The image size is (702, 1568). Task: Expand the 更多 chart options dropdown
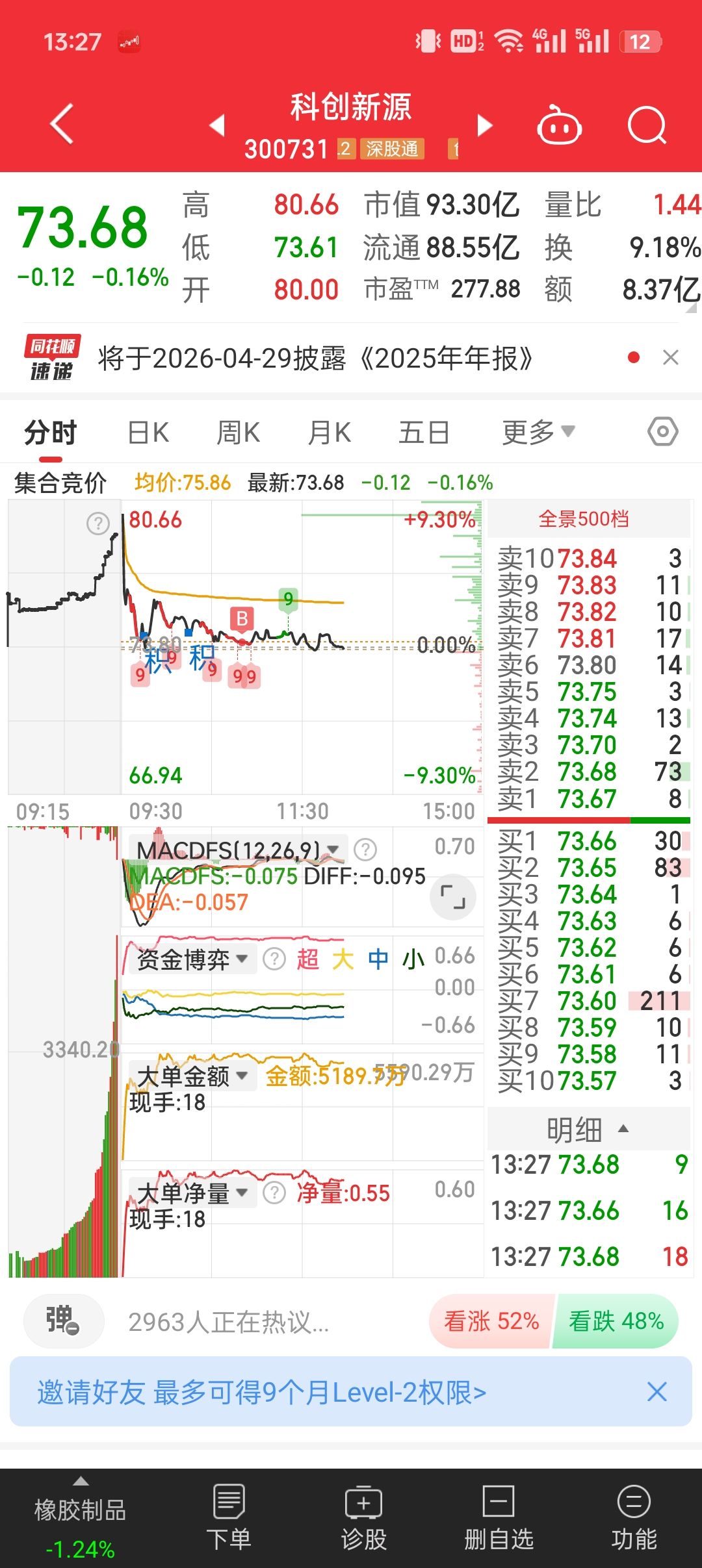(538, 433)
